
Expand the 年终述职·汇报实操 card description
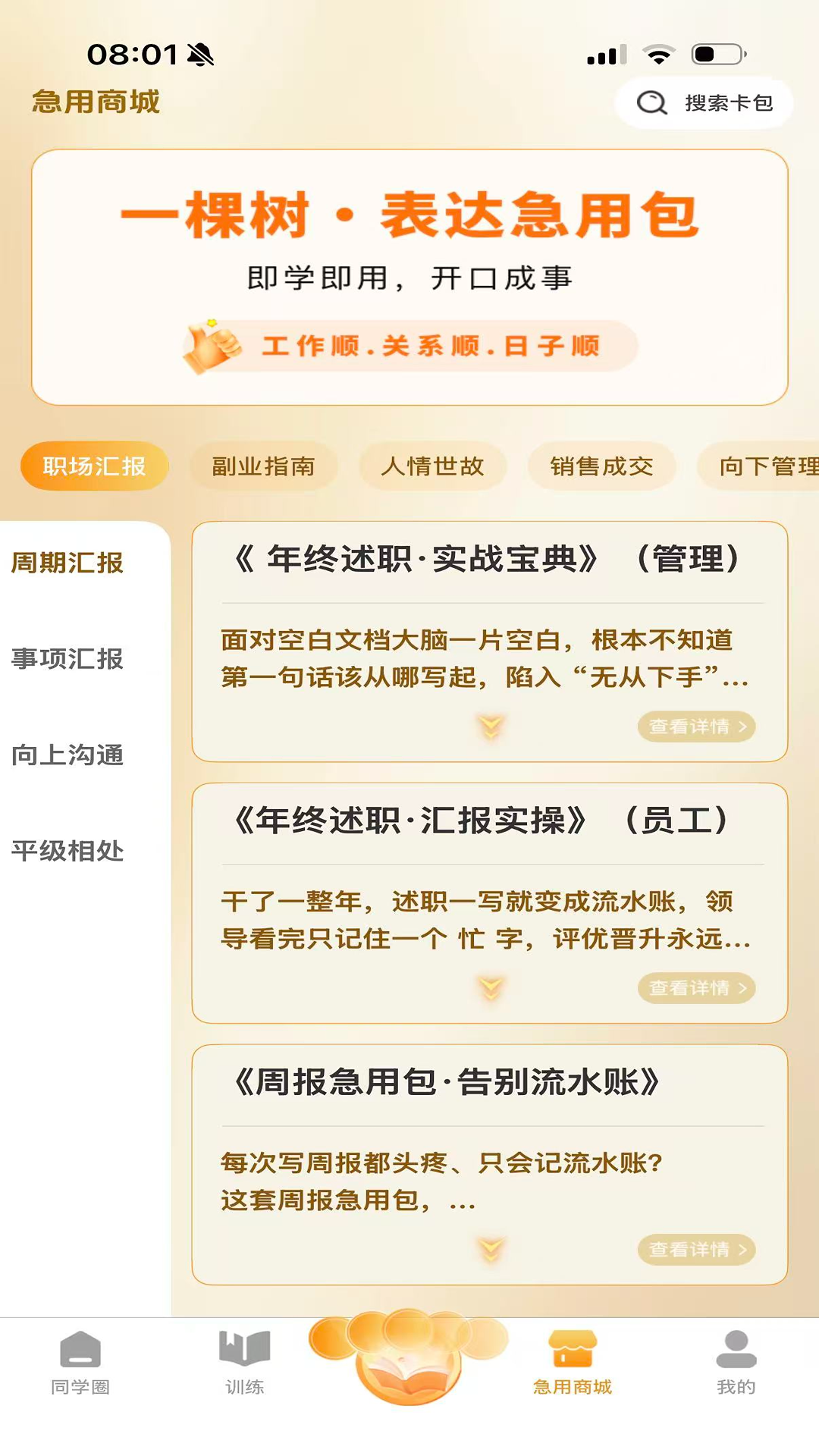pyautogui.click(x=491, y=989)
